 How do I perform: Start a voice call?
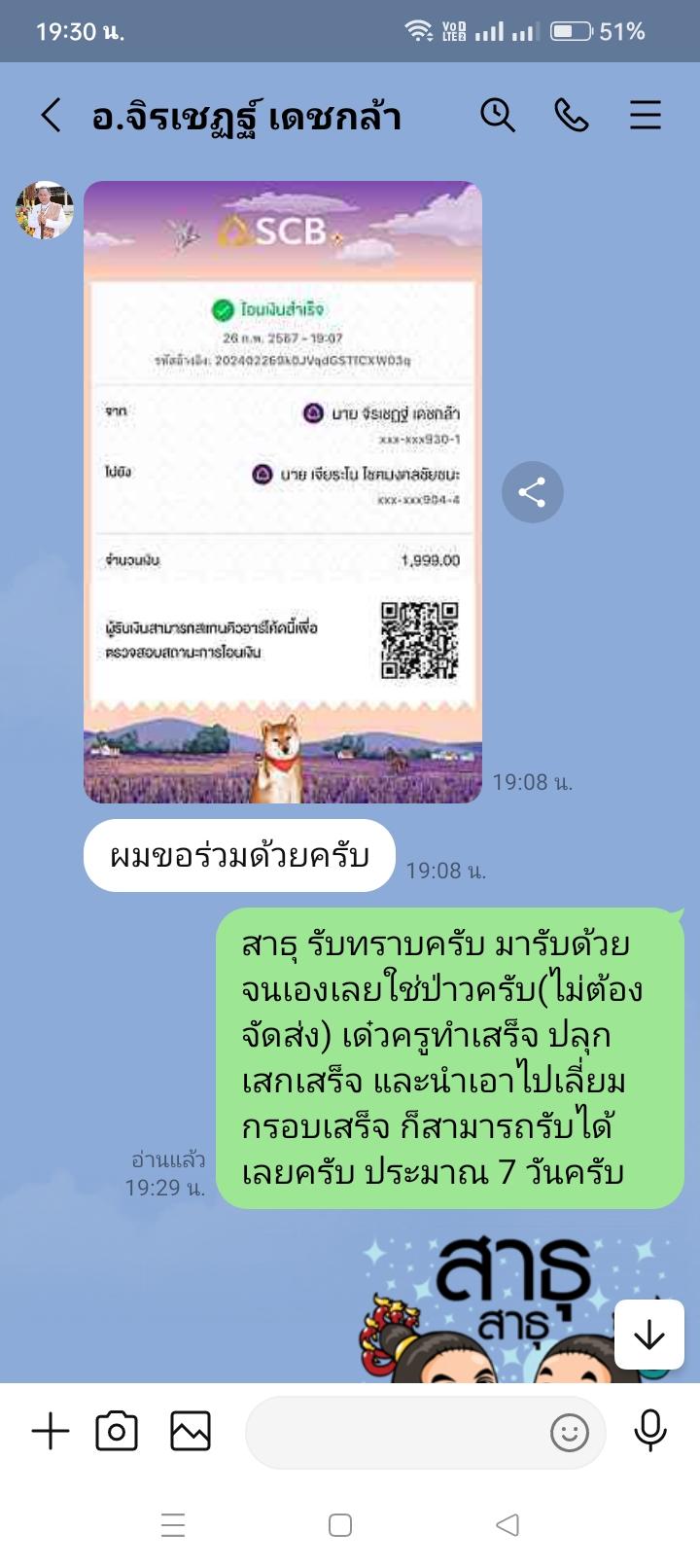click(572, 115)
